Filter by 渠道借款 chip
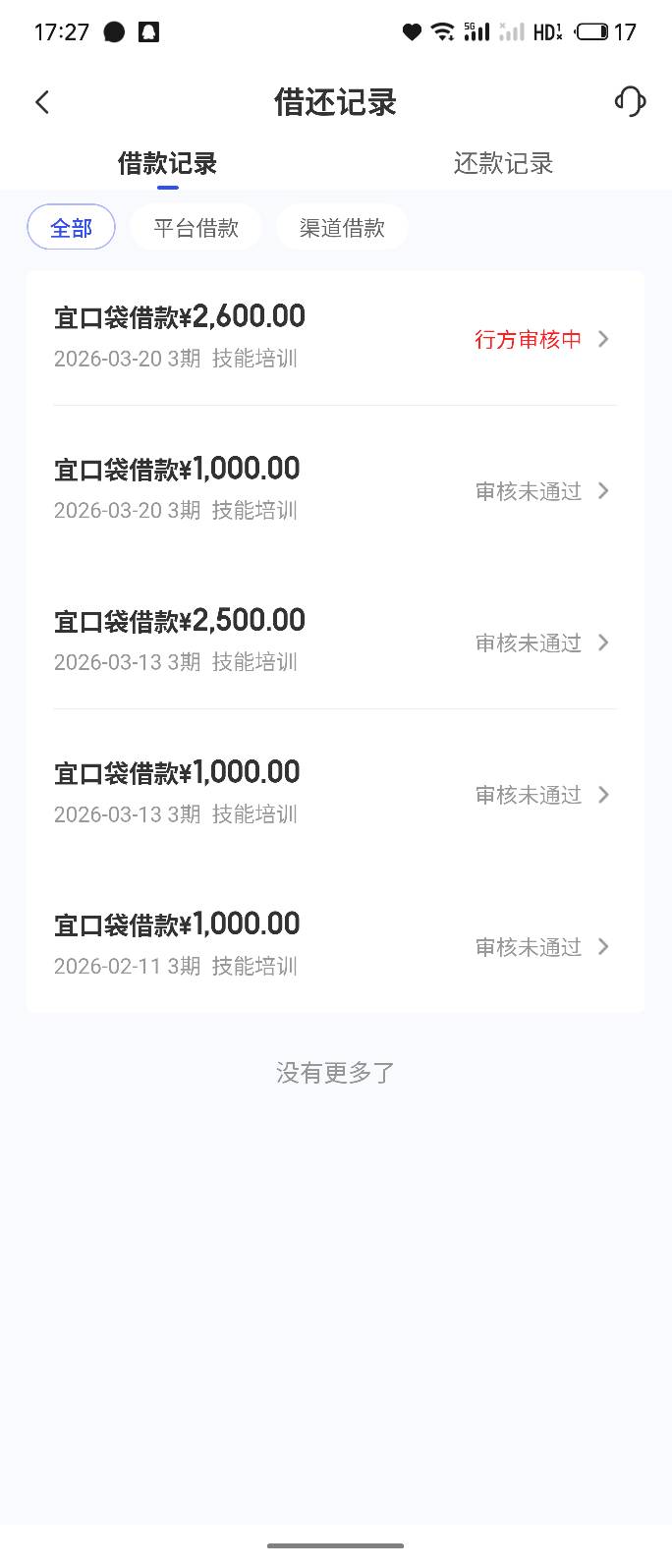The height and width of the screenshot is (1568, 672). point(342,228)
